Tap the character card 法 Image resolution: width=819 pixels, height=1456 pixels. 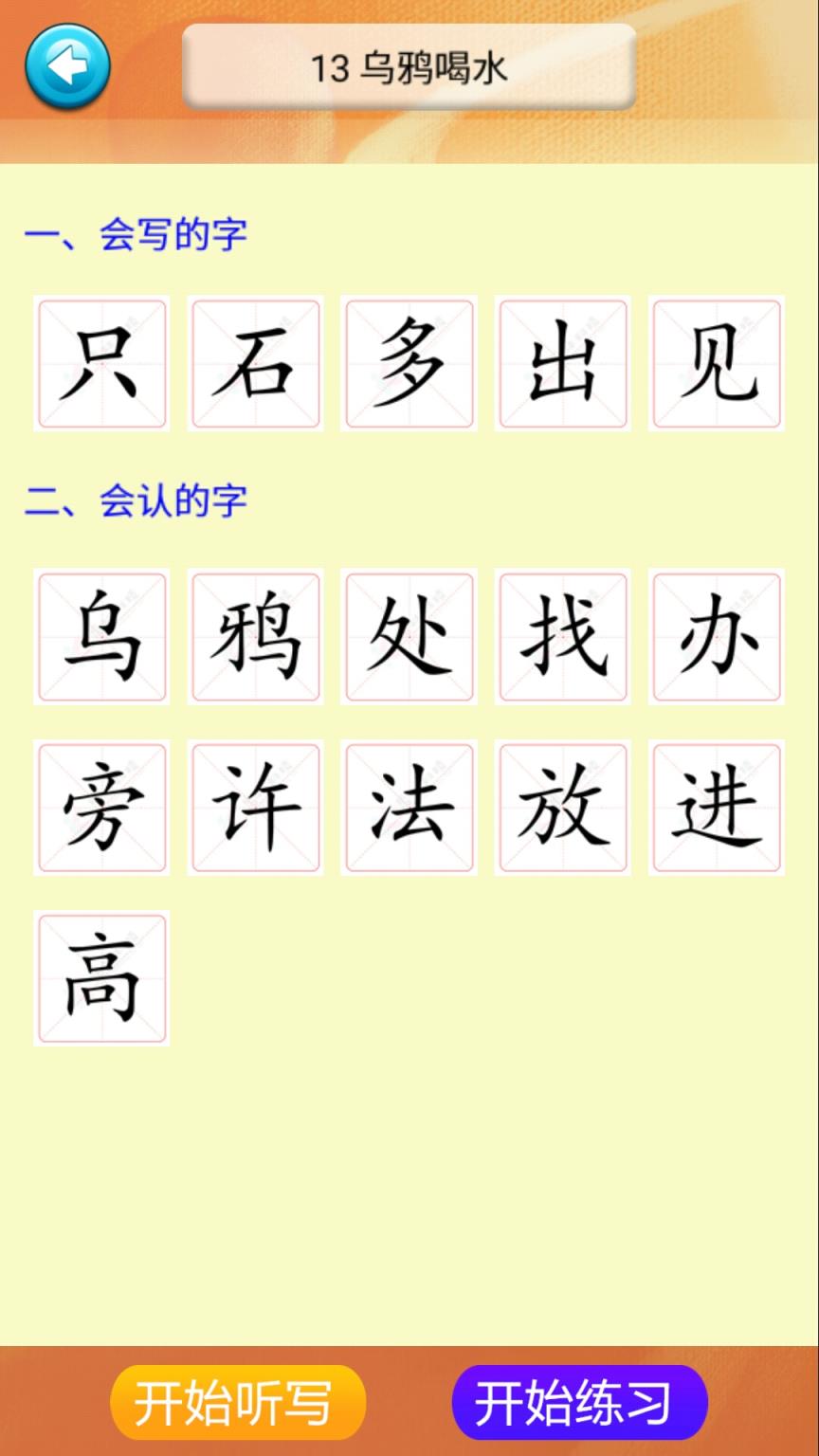(x=409, y=808)
